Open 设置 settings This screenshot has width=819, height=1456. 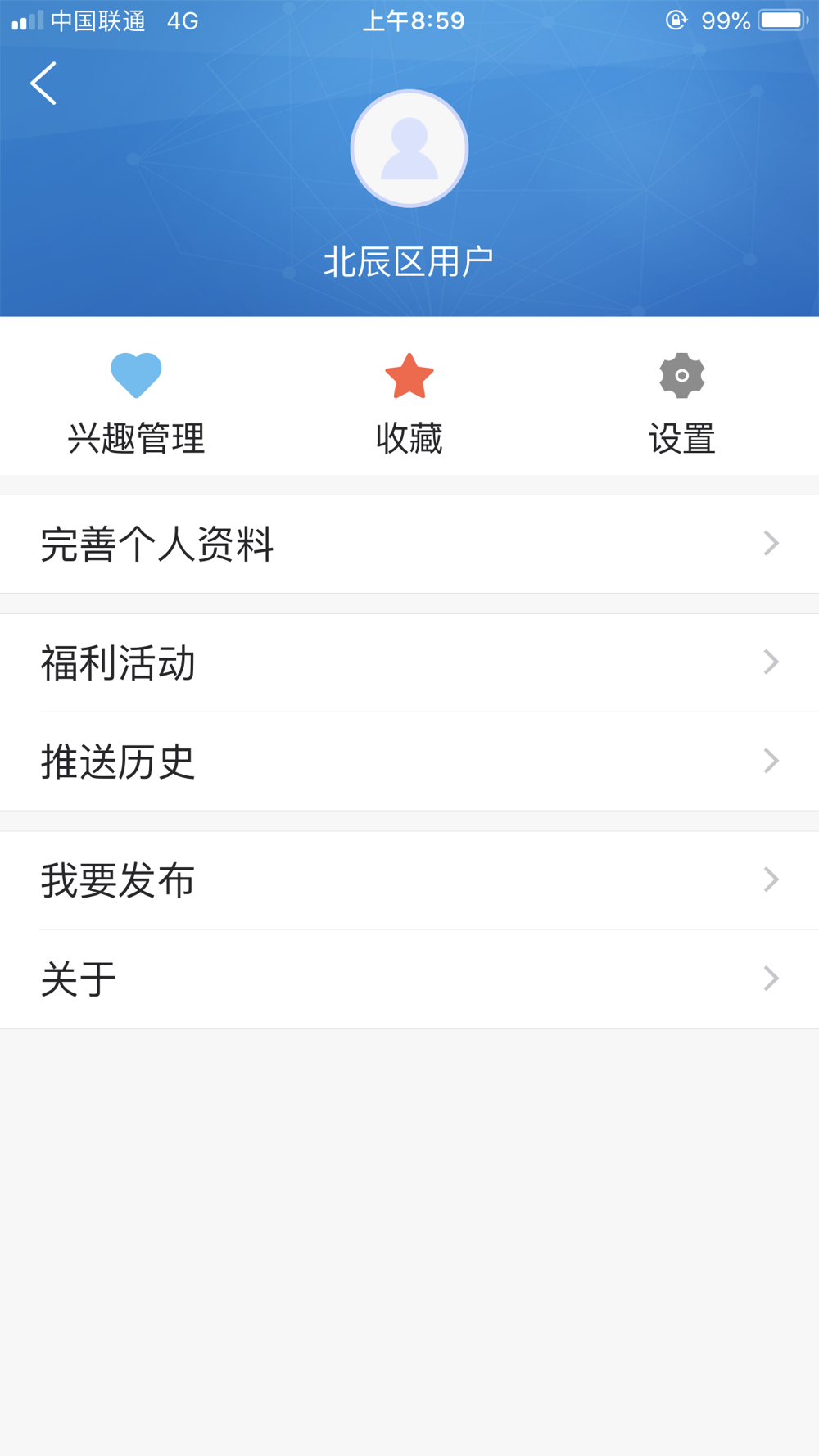(x=682, y=403)
